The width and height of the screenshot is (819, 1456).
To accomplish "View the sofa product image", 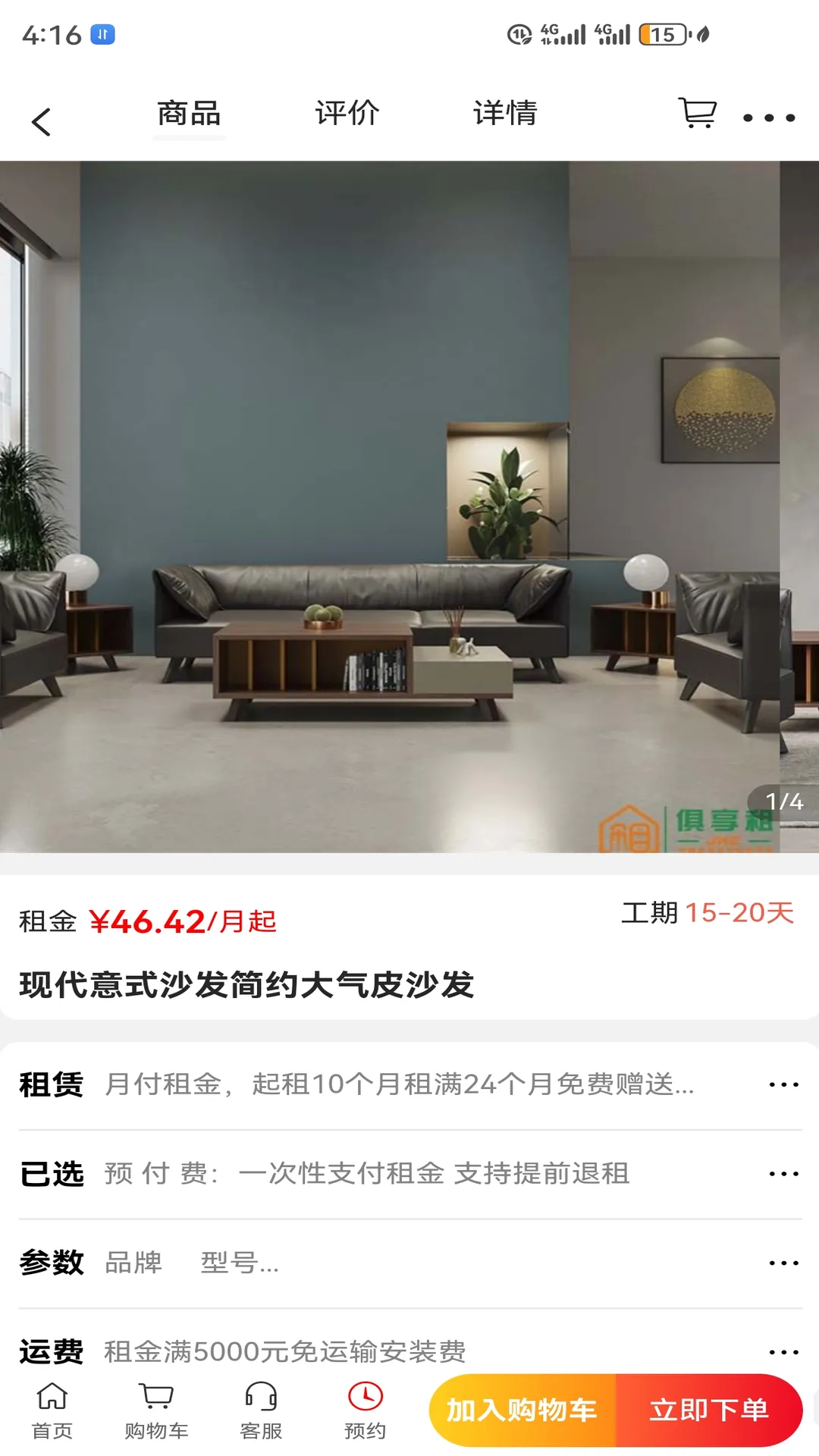I will point(409,507).
